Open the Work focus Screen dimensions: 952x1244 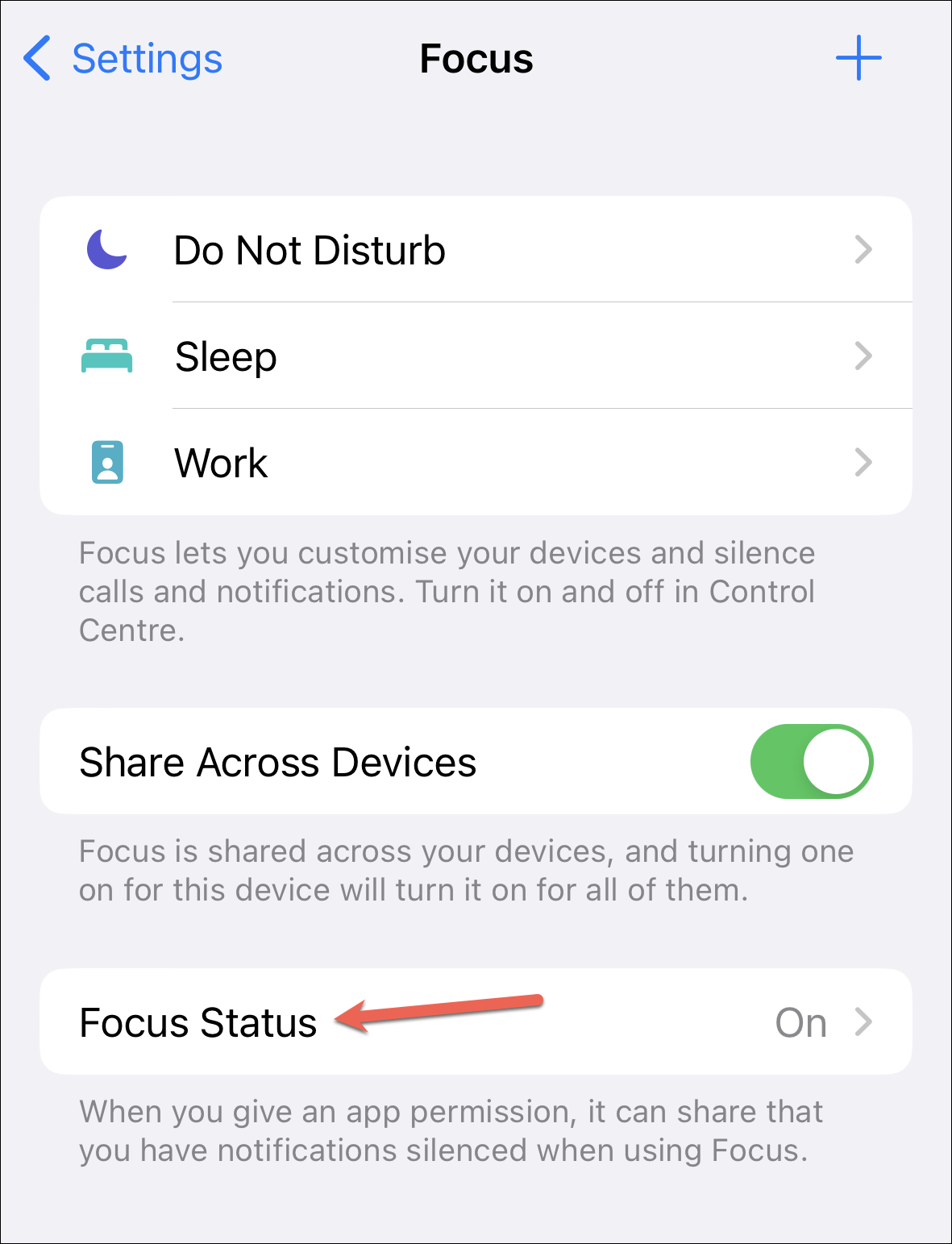point(476,463)
